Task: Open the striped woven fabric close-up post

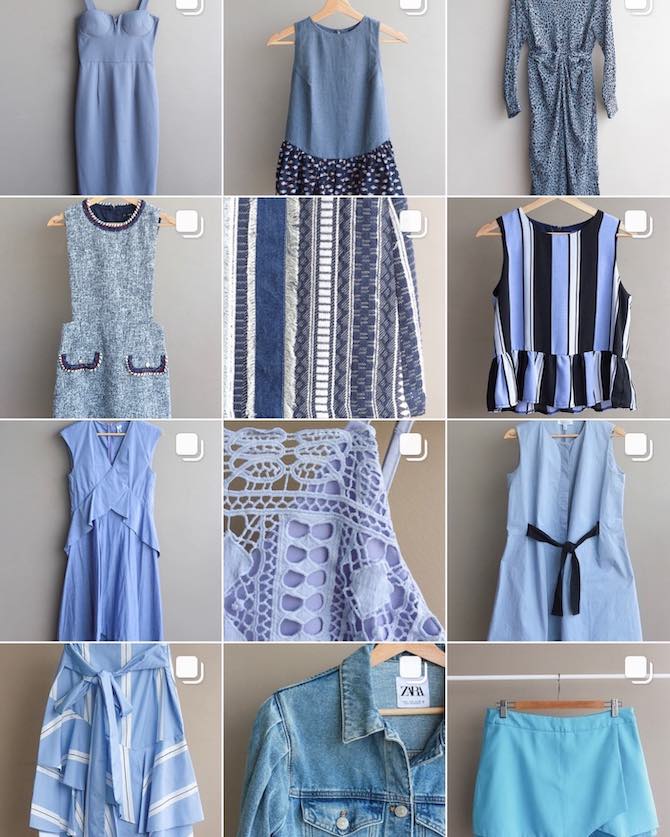Action: 334,308
